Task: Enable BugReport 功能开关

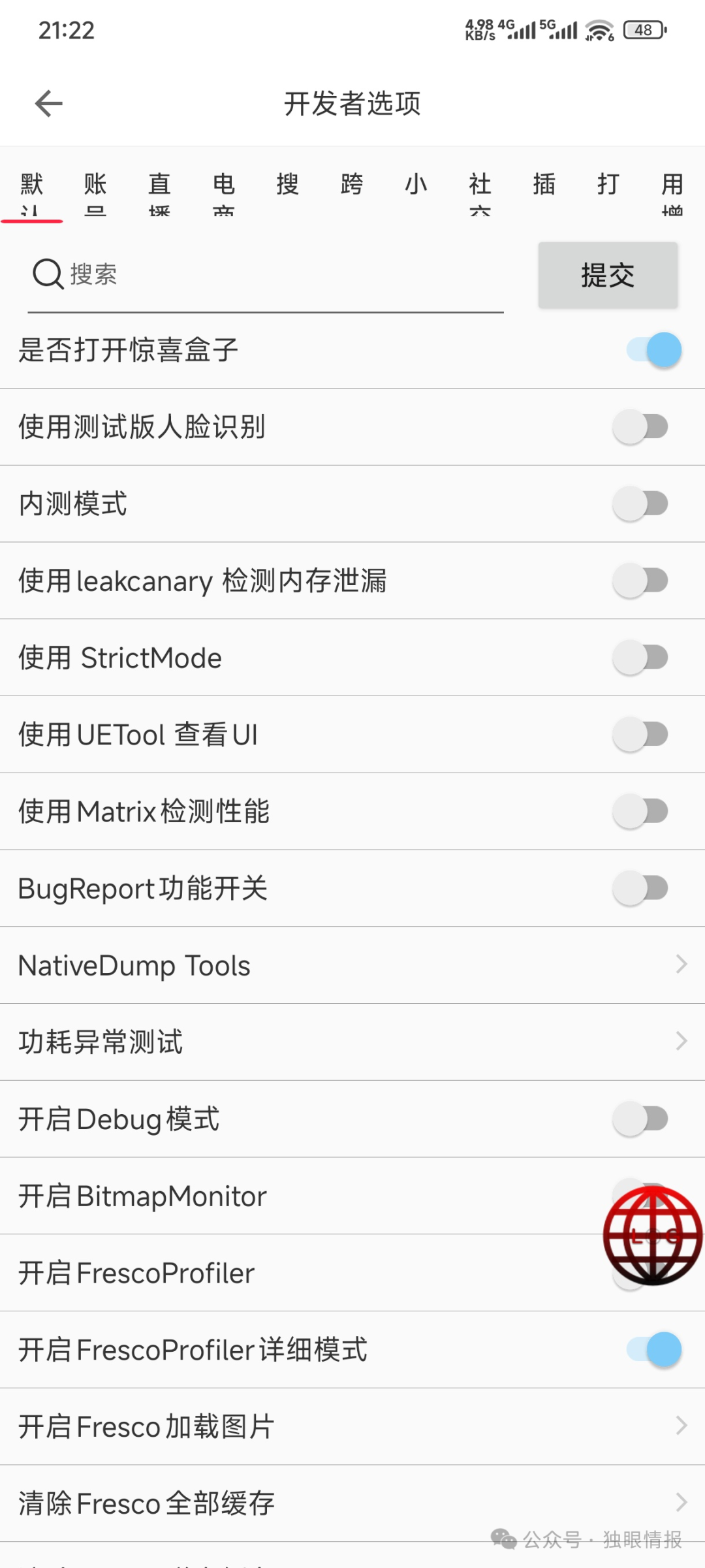Action: click(x=640, y=888)
